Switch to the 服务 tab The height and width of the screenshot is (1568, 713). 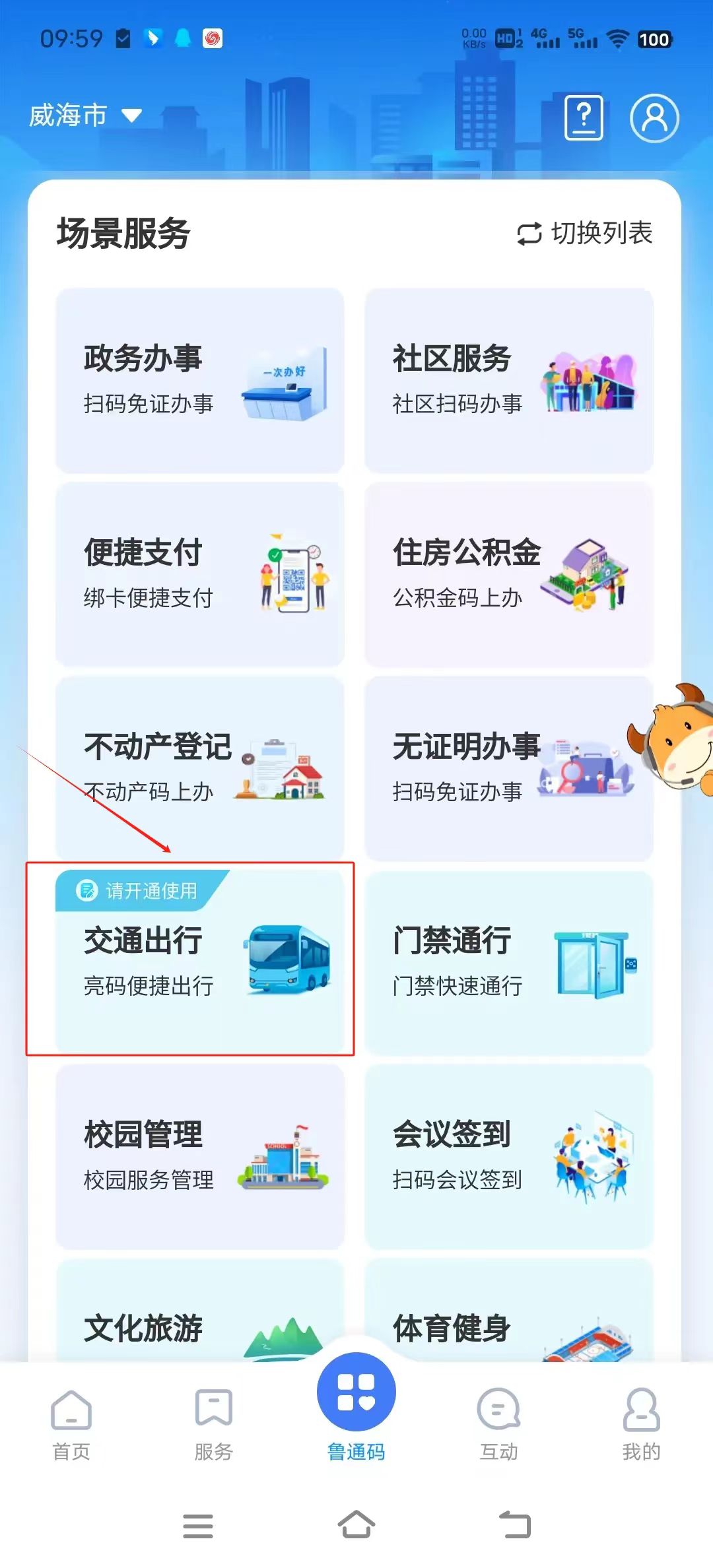click(214, 1424)
